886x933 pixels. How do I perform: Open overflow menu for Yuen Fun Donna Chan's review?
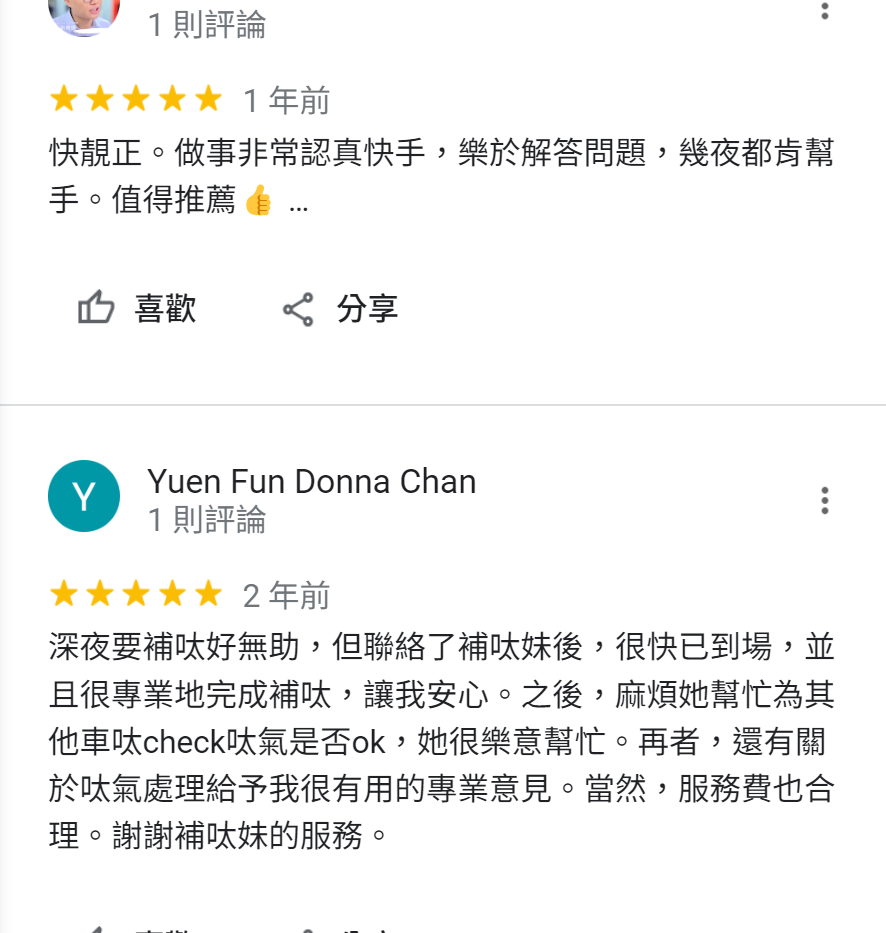tap(824, 500)
